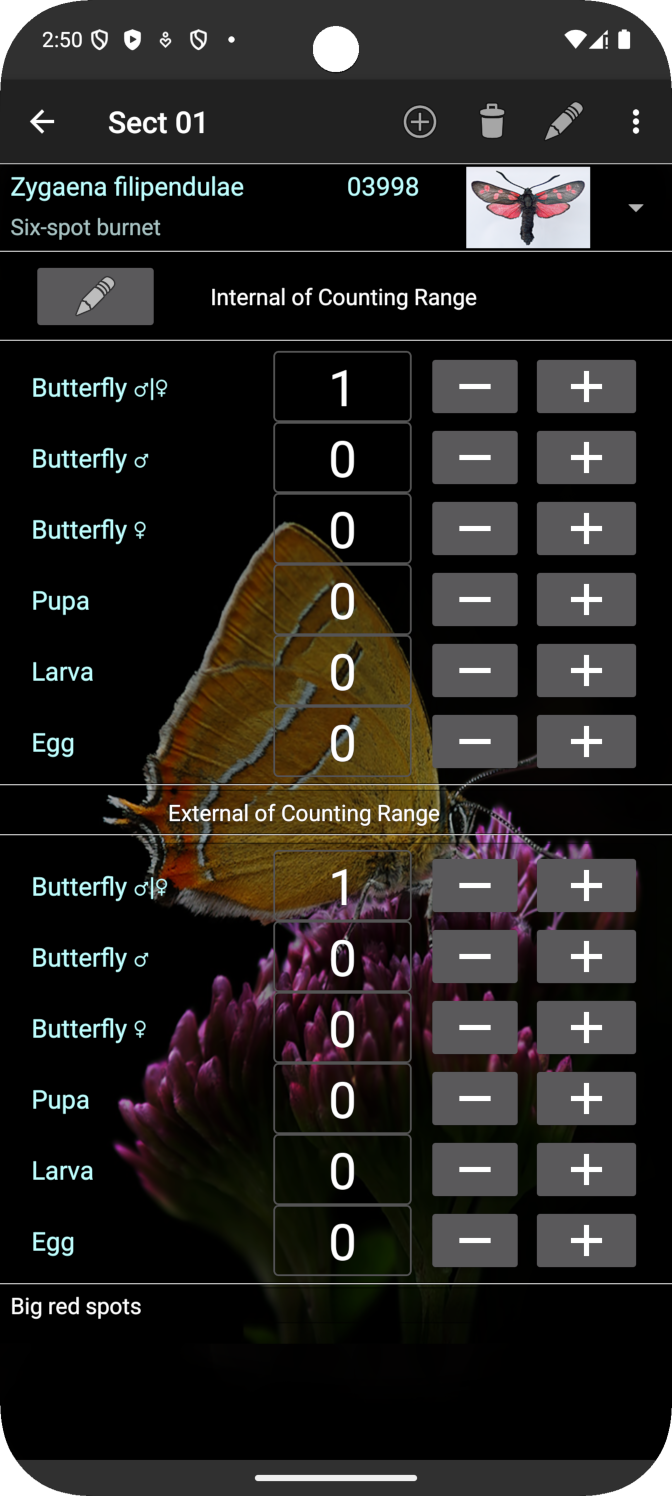Decrease external Butterfly ♂|♀ count
The height and width of the screenshot is (1496, 672).
click(475, 886)
